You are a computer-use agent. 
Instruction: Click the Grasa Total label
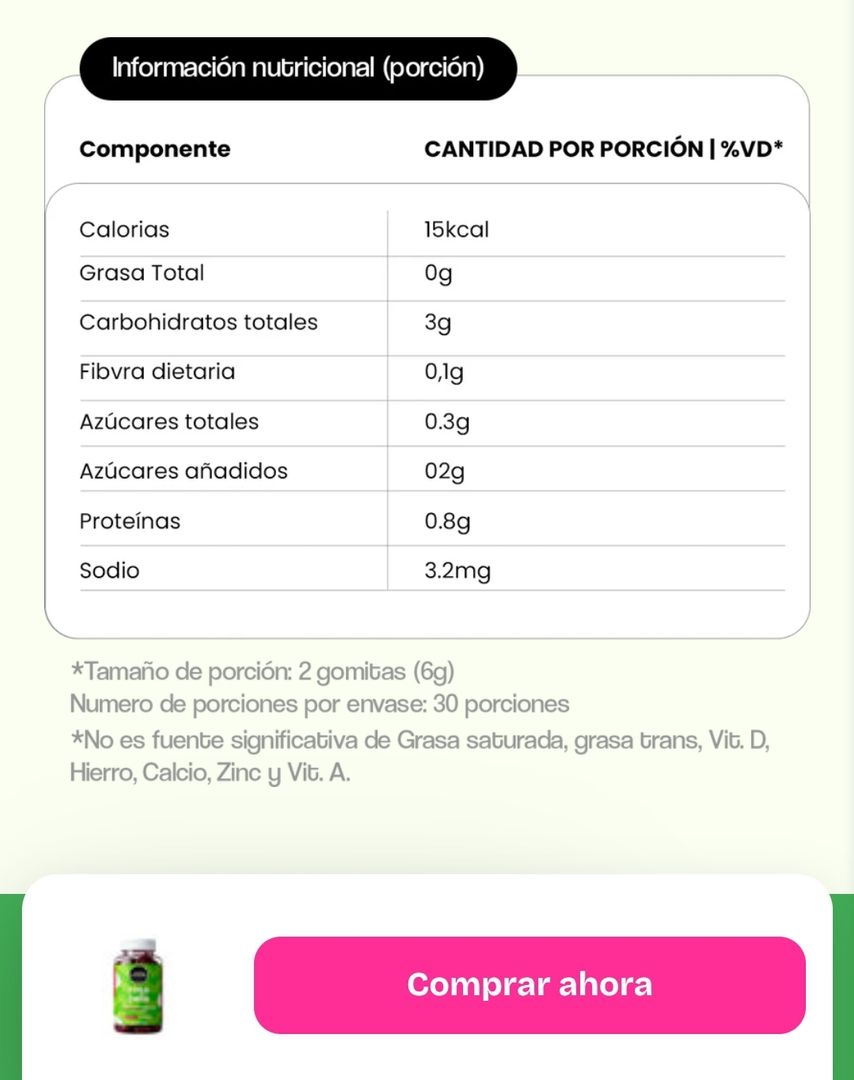(x=140, y=273)
